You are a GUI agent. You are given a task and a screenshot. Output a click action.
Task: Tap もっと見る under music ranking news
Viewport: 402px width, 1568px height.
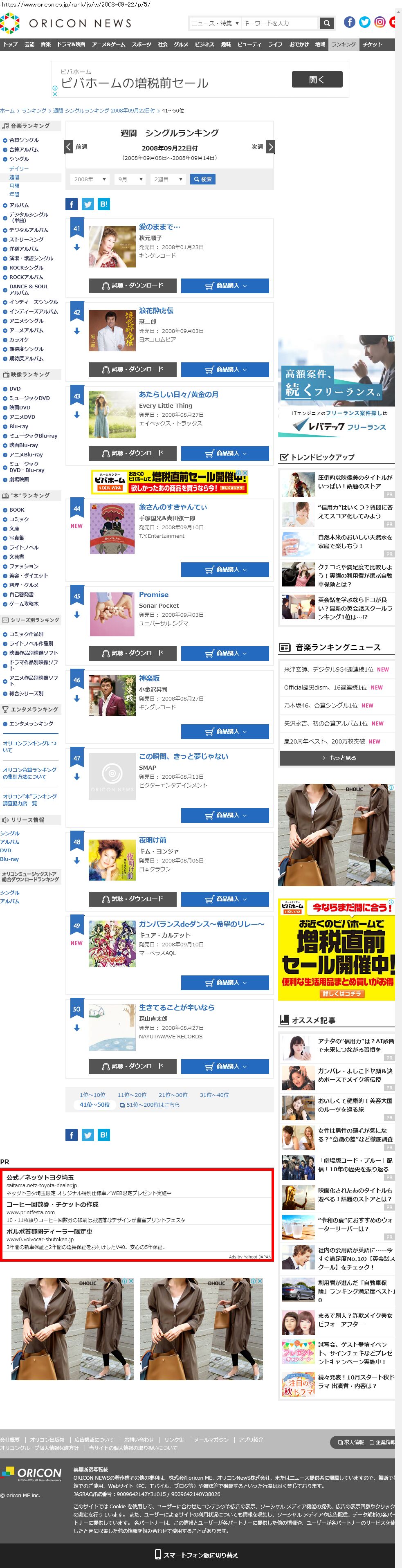(x=338, y=758)
